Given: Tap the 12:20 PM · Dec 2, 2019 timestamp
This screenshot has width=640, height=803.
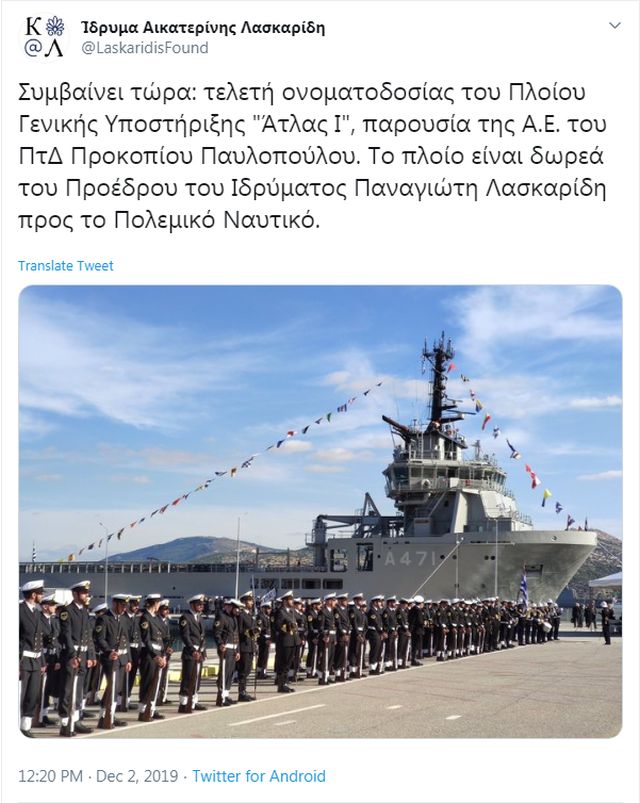Looking at the screenshot, I should coord(97,776).
